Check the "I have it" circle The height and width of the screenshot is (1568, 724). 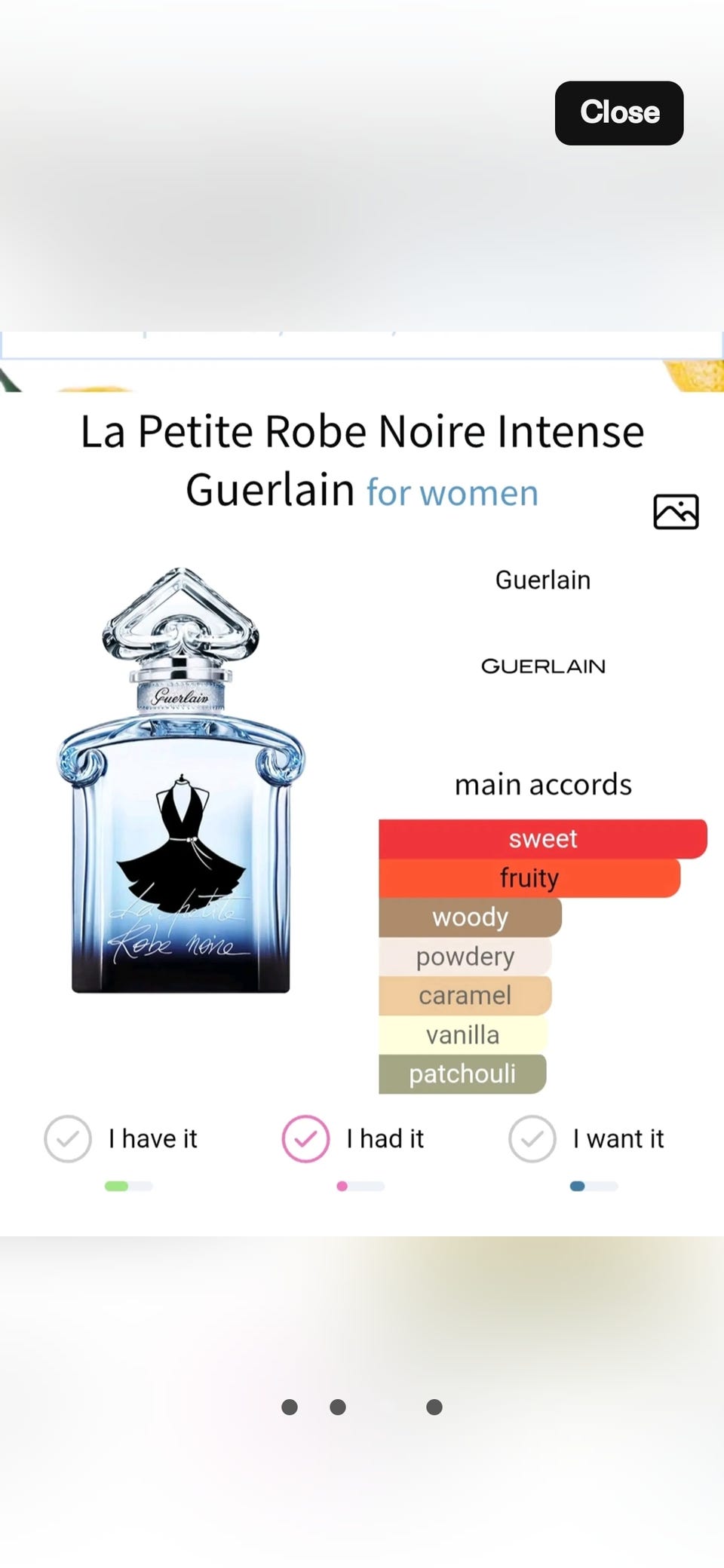[68, 1139]
